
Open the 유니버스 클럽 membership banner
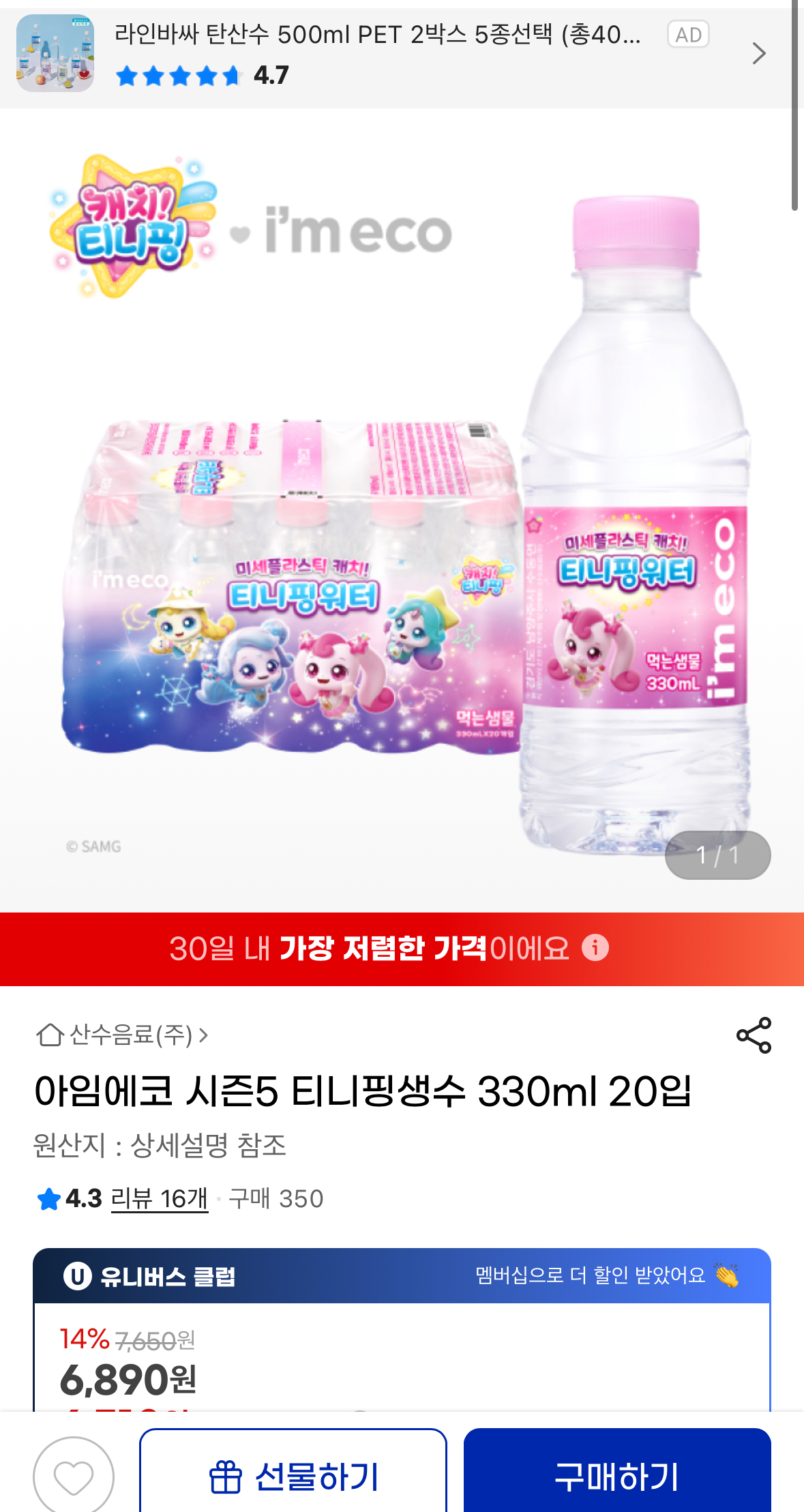point(402,1275)
